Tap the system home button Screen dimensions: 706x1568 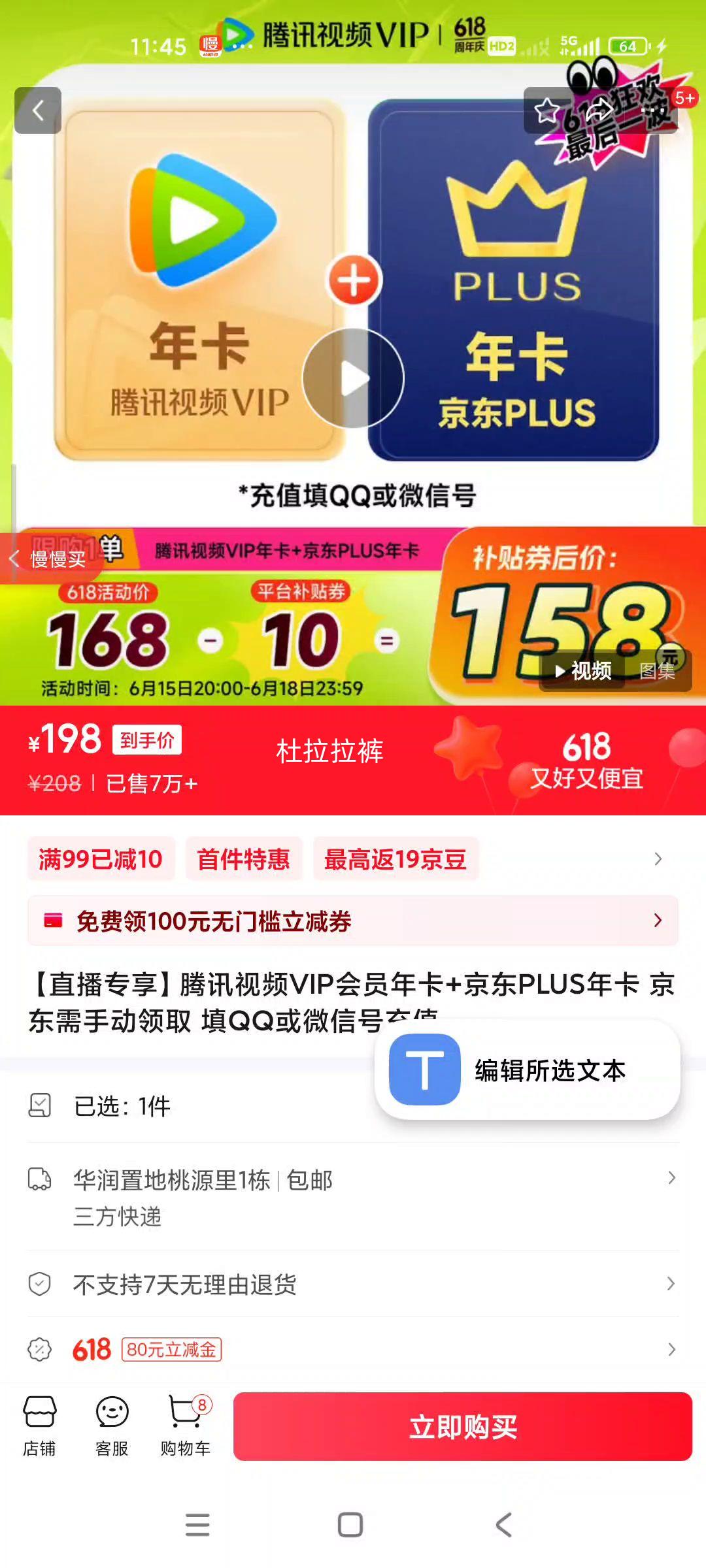(x=350, y=1525)
